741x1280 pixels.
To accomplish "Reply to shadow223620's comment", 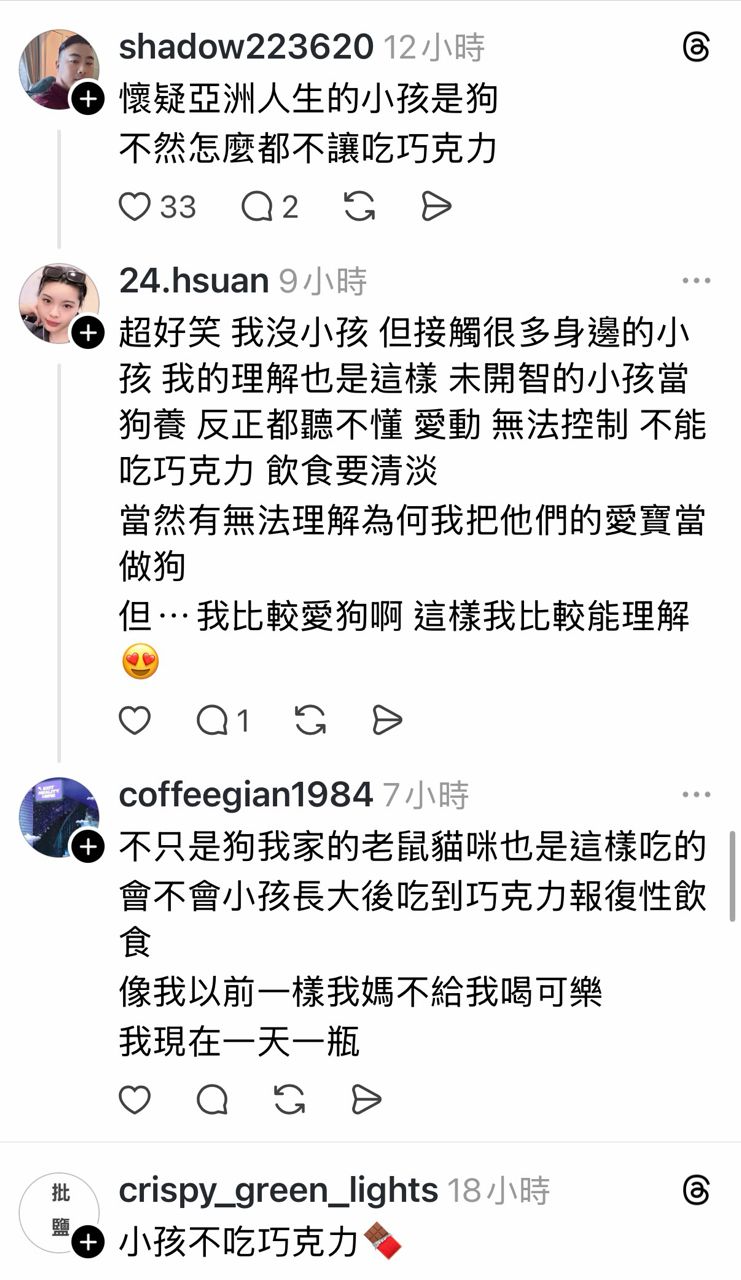I will click(x=258, y=207).
